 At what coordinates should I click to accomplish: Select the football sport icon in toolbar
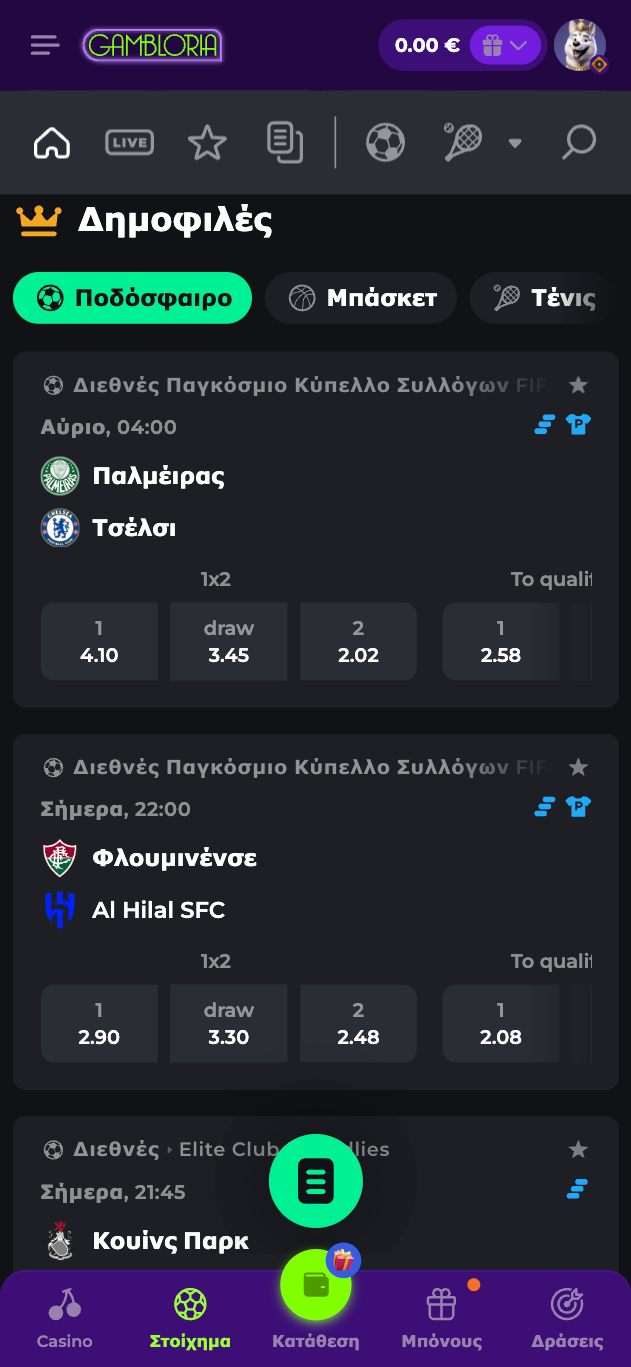coord(385,143)
